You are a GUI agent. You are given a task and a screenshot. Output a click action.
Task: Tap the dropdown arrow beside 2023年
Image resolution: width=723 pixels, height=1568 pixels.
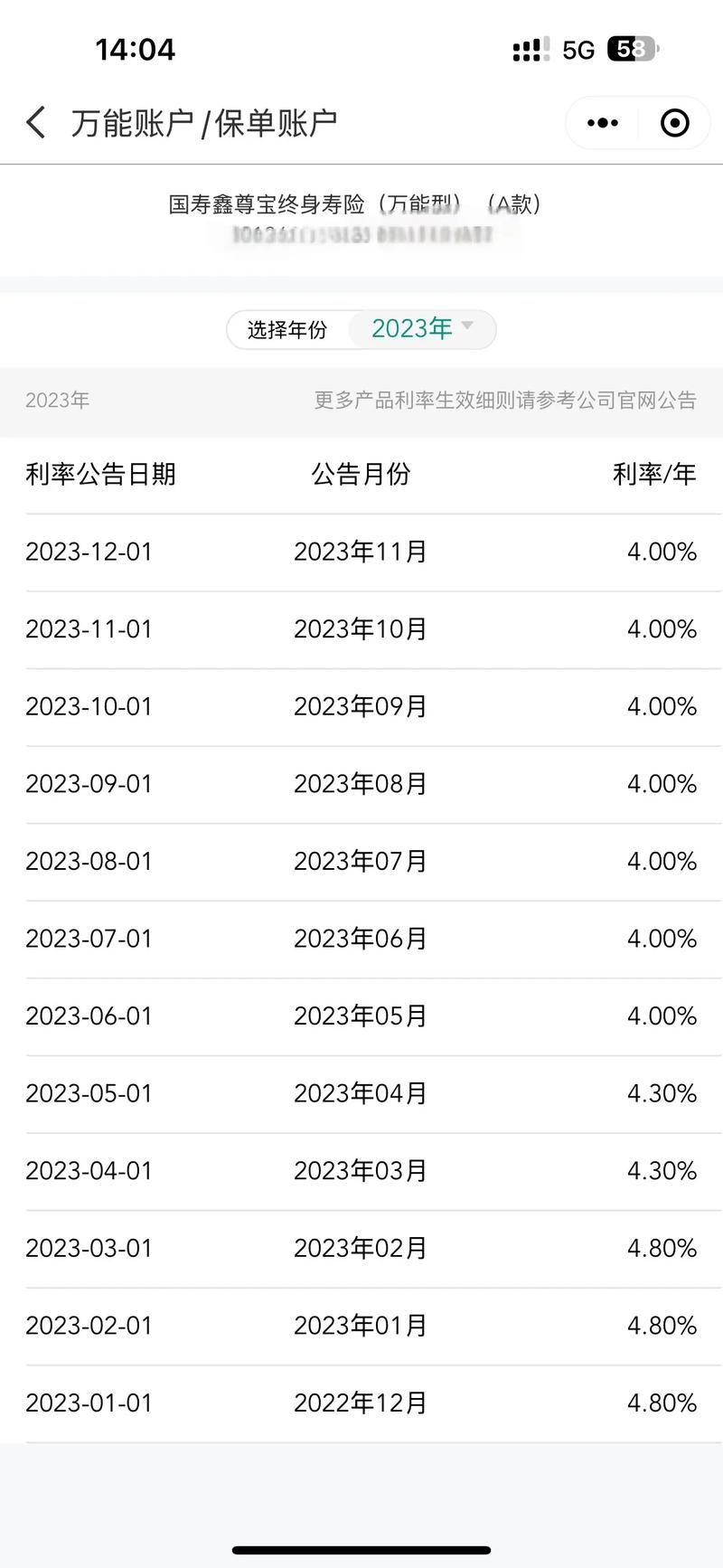(466, 329)
